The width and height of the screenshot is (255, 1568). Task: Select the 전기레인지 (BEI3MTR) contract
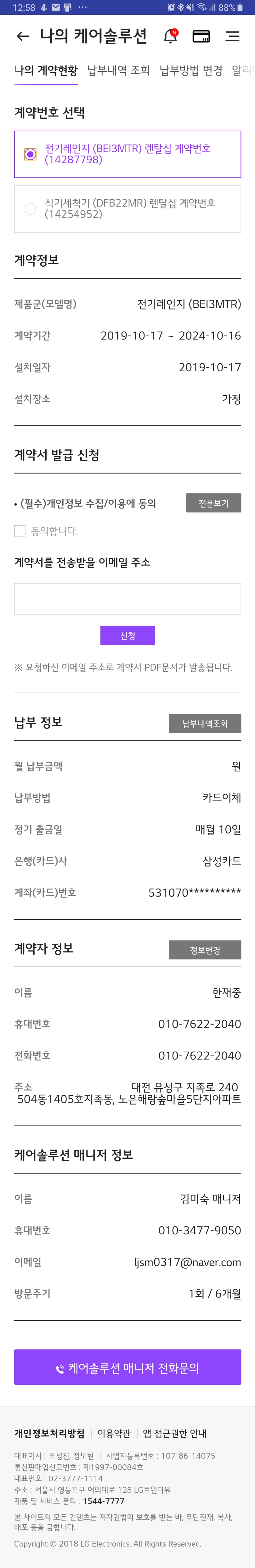[31, 155]
